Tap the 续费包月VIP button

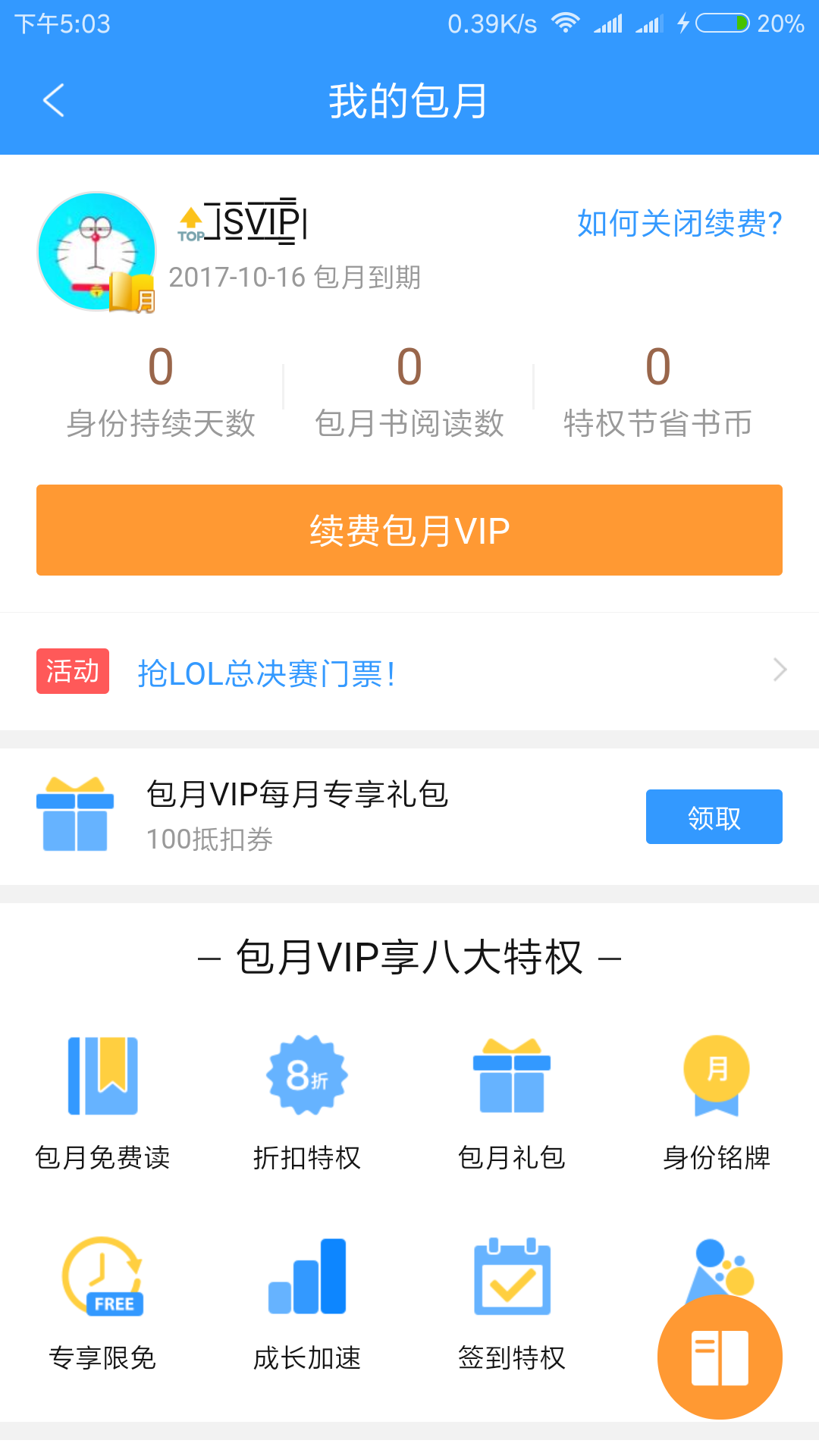pos(409,530)
